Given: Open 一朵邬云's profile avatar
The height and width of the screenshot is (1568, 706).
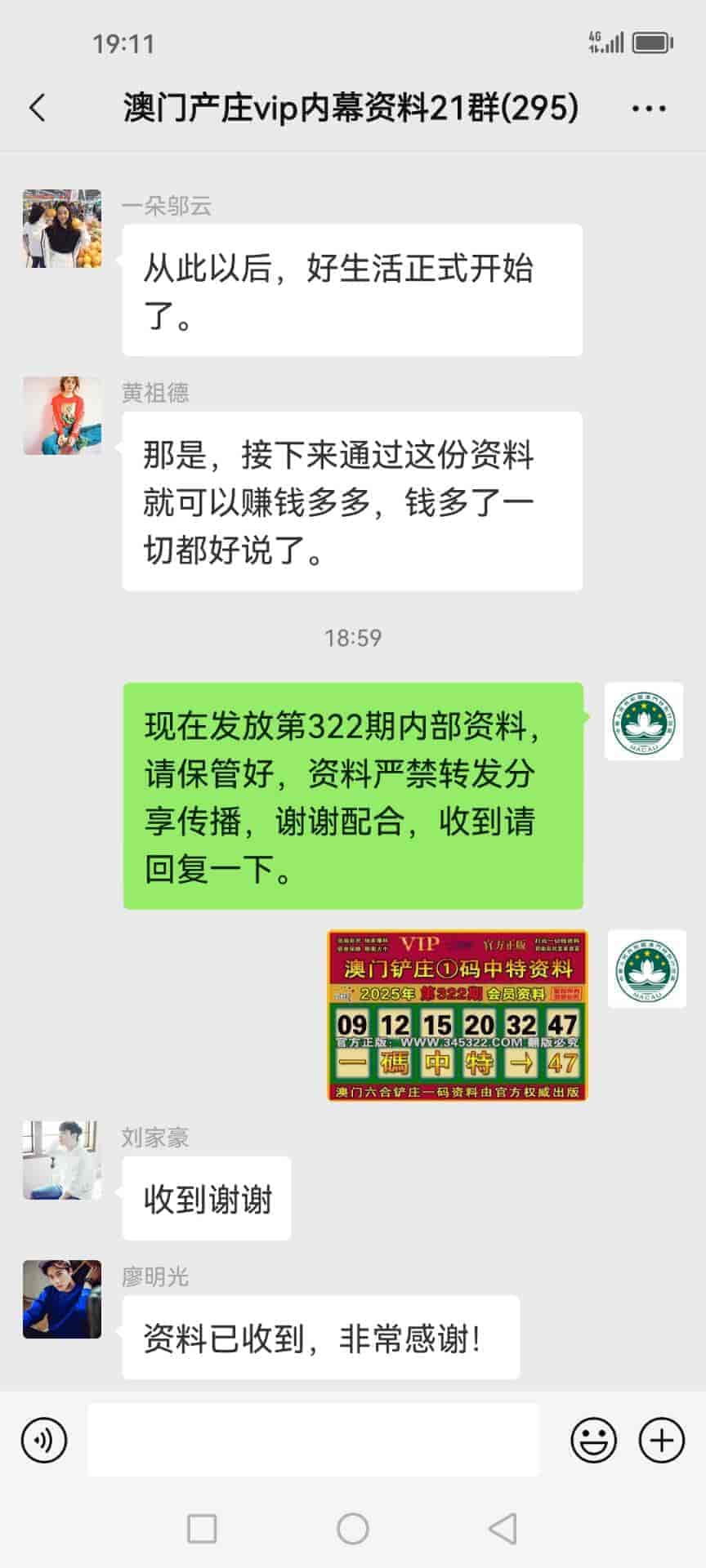Looking at the screenshot, I should pyautogui.click(x=62, y=229).
